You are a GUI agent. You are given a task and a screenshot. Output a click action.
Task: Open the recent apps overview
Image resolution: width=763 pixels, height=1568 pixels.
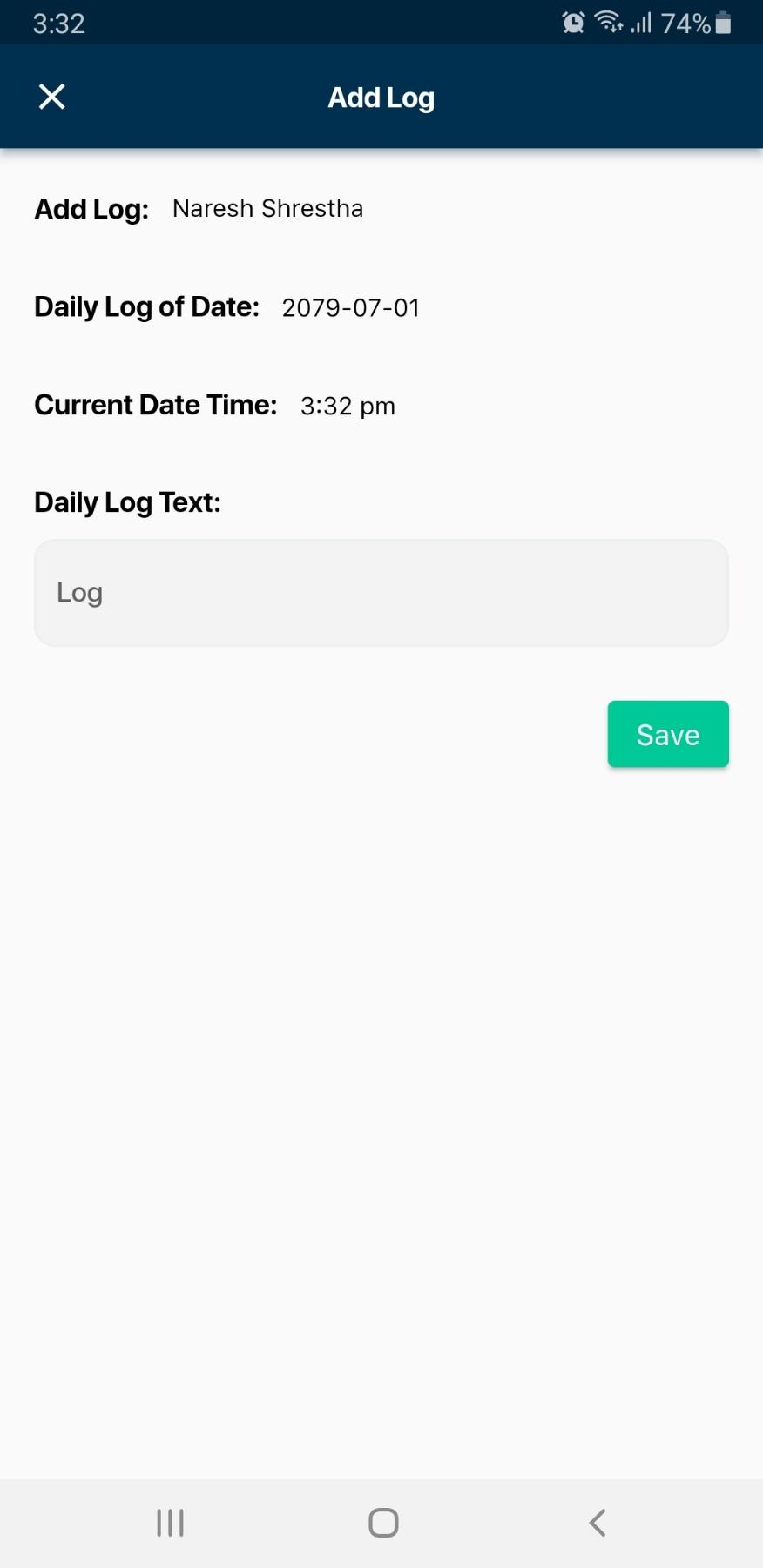click(170, 1523)
